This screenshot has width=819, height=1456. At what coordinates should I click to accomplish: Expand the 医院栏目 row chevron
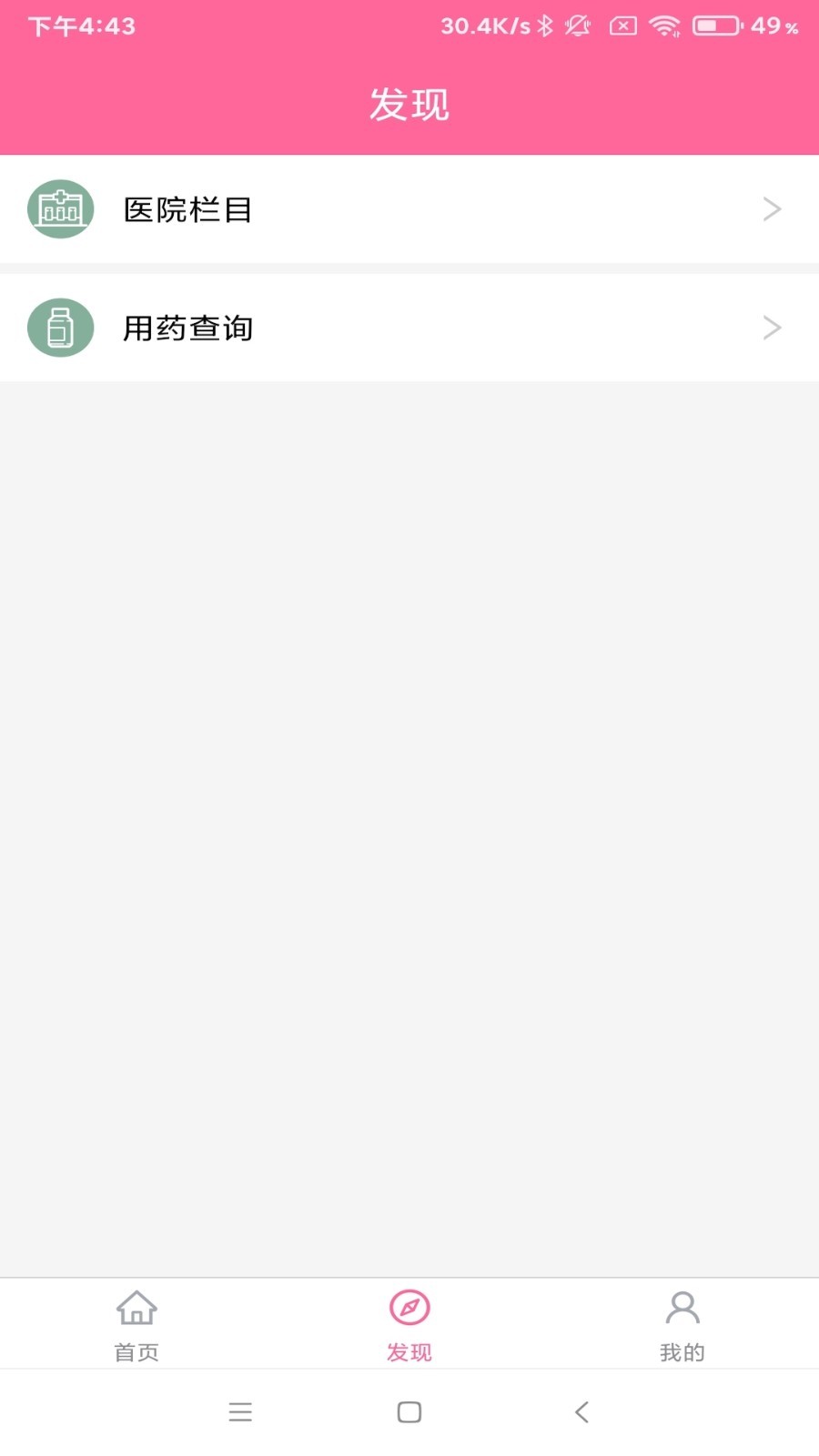click(773, 208)
